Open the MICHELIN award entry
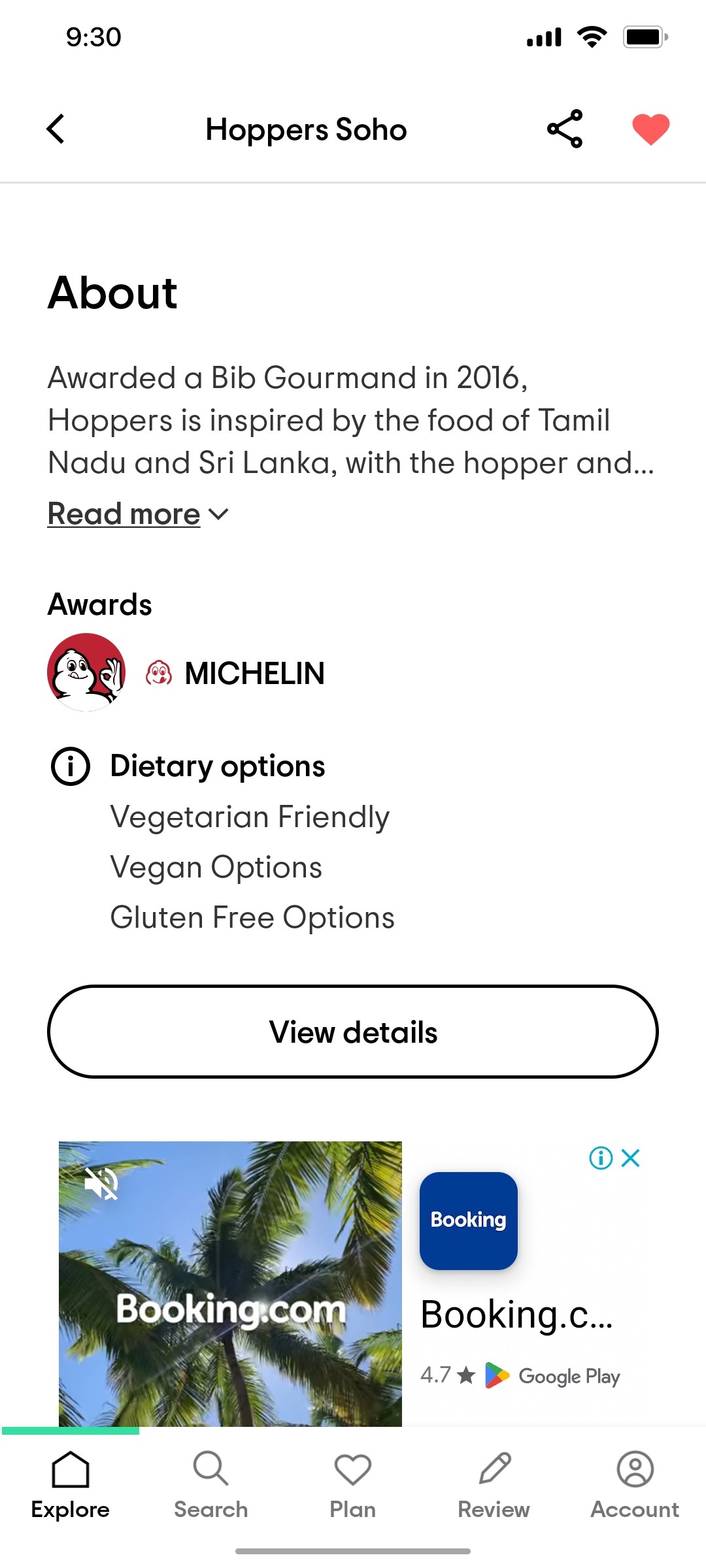The image size is (706, 1568). [186, 672]
